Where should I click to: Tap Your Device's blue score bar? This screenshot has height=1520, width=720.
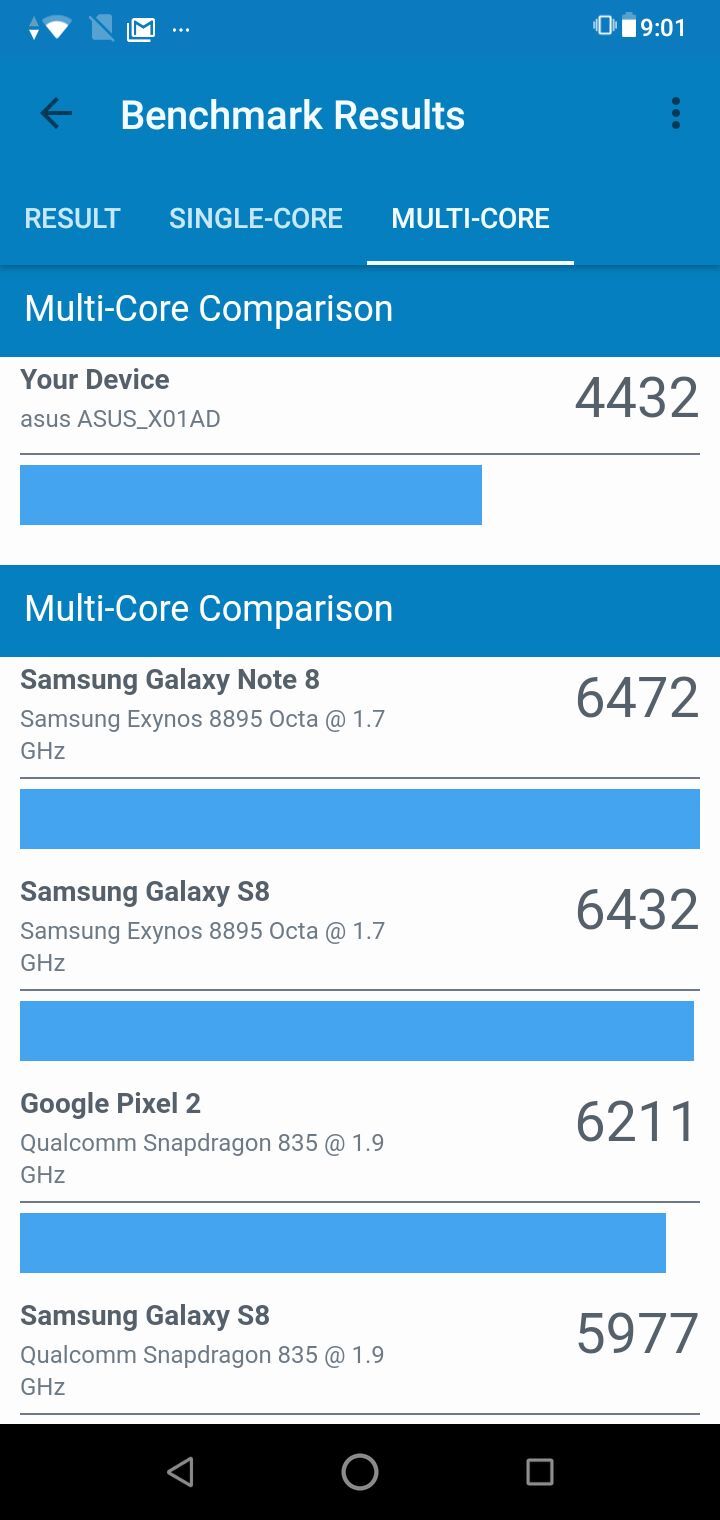point(250,494)
